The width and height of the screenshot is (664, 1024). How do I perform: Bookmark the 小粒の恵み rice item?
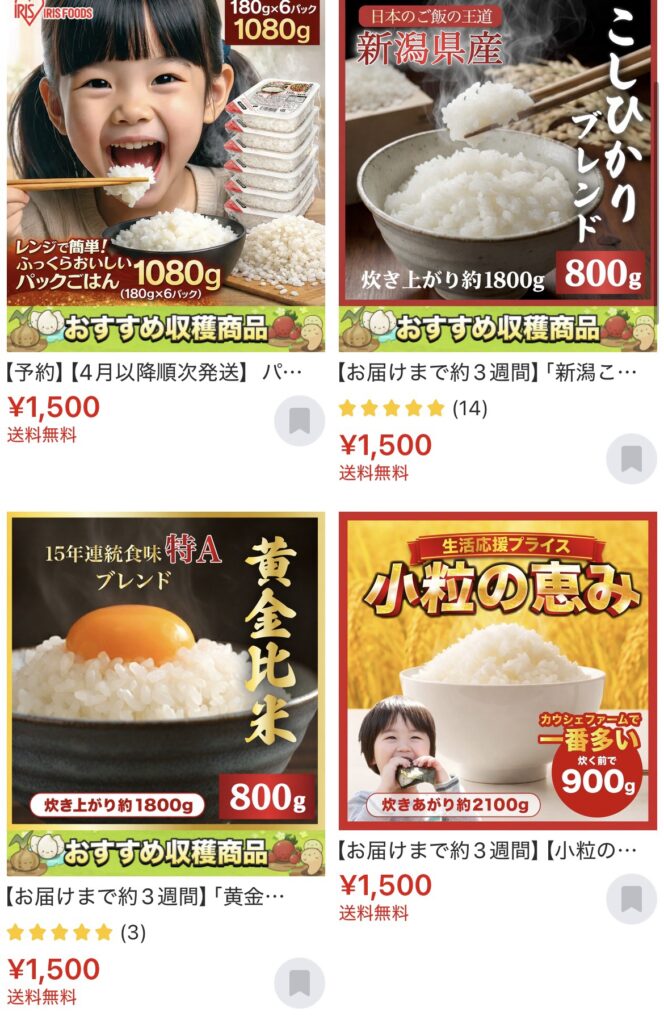[631, 899]
